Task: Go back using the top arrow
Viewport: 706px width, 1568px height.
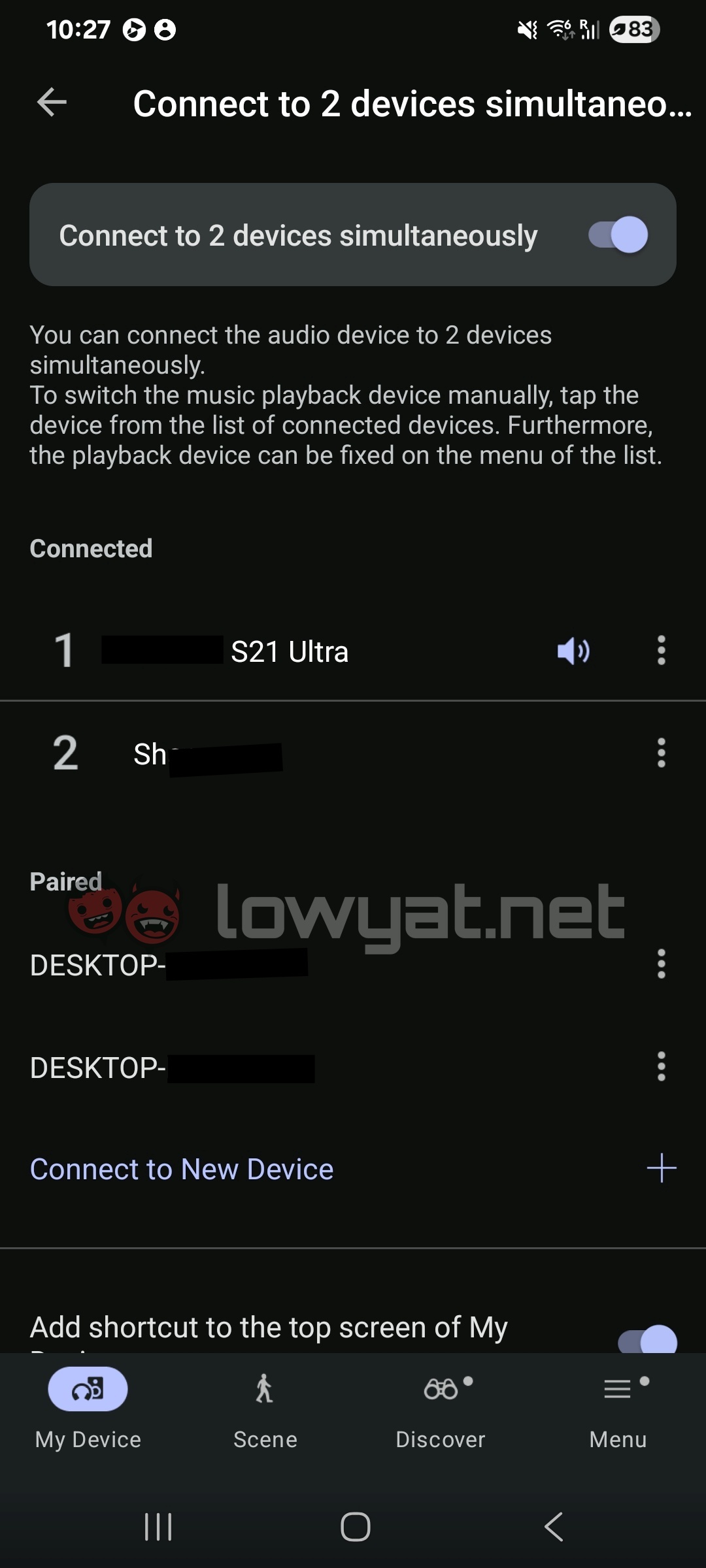Action: point(52,103)
